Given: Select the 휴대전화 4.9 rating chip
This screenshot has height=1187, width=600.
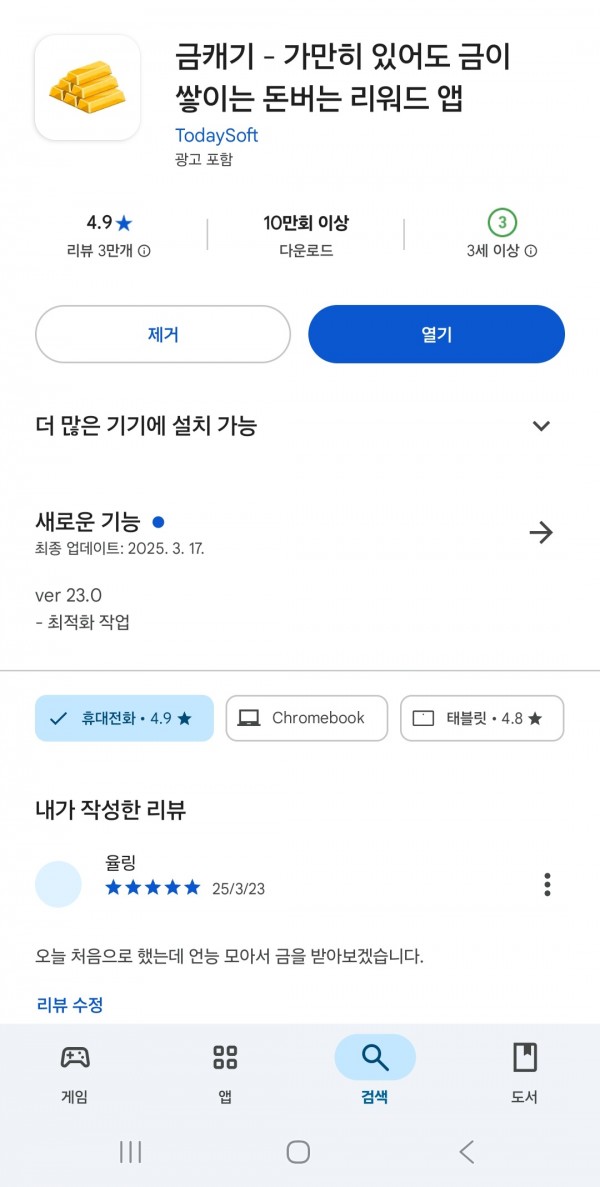Looking at the screenshot, I should [x=124, y=718].
